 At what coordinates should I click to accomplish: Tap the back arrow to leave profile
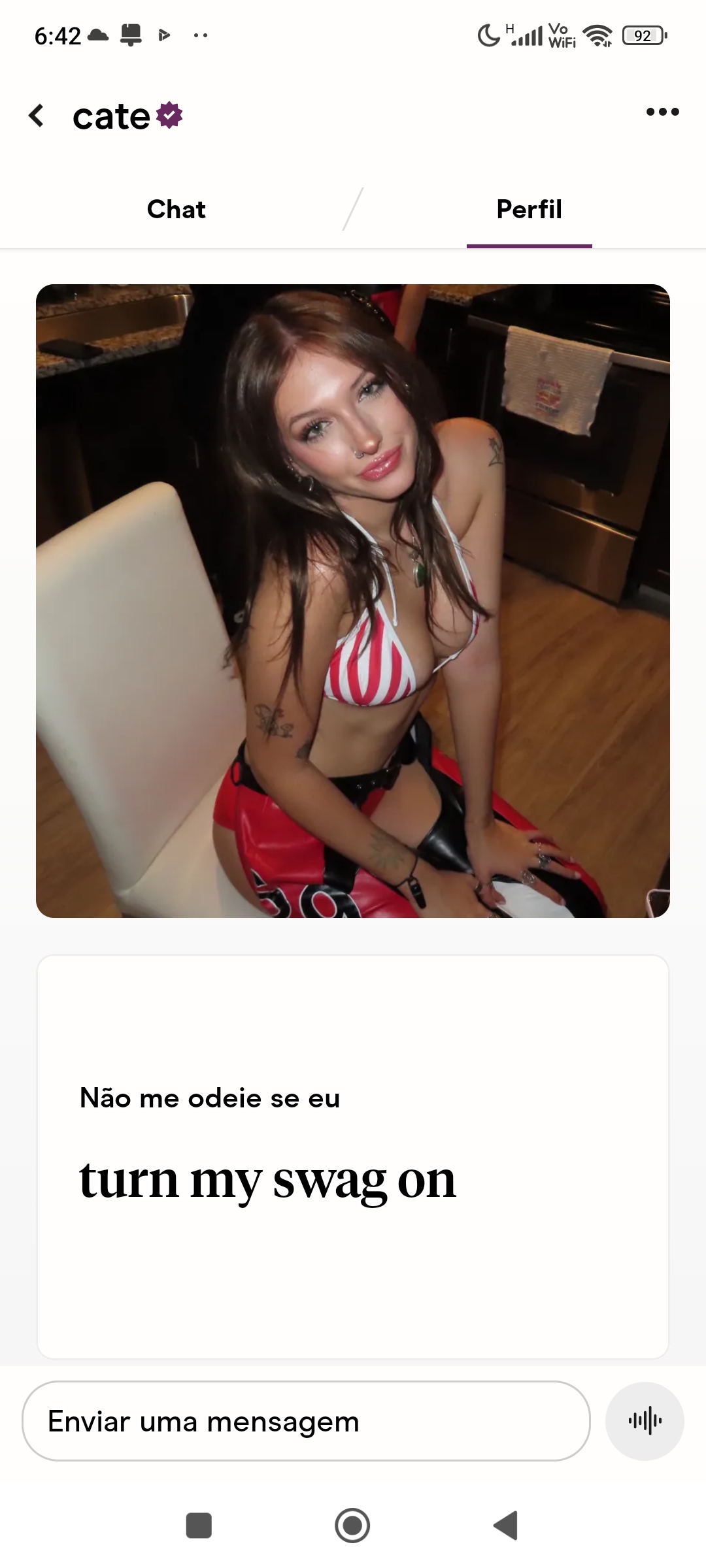point(37,116)
